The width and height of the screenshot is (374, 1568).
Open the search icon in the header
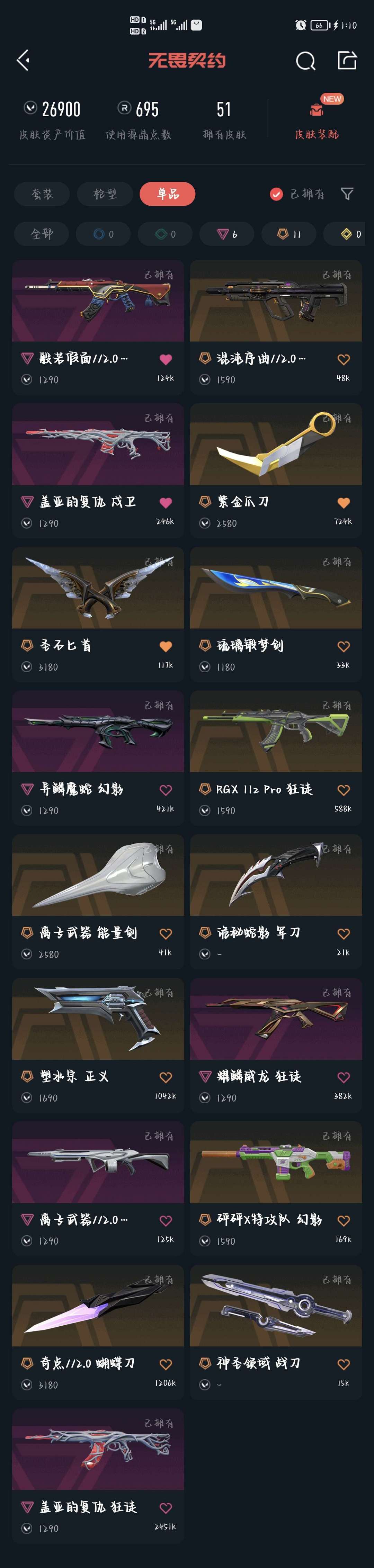305,60
